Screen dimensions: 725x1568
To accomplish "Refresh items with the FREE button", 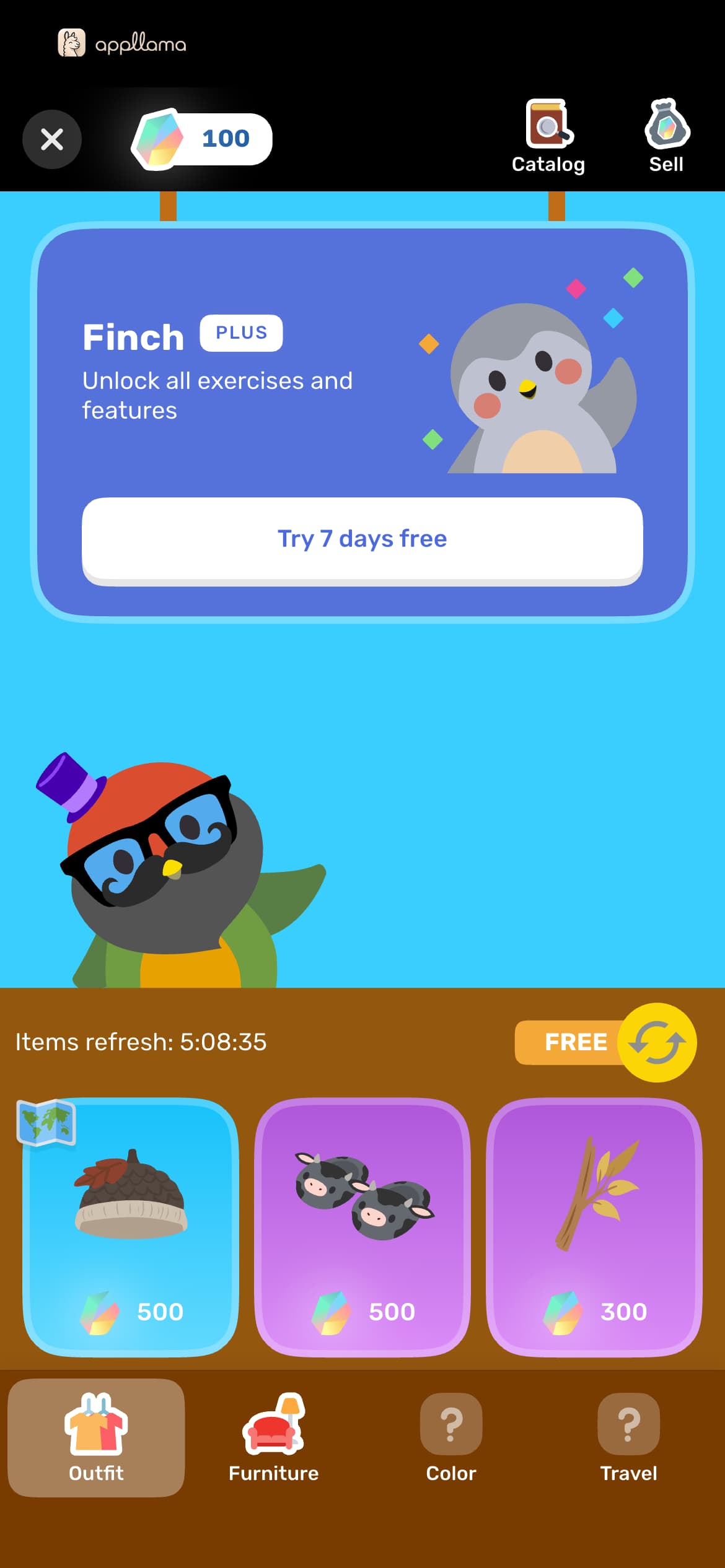I will pyautogui.click(x=605, y=1042).
